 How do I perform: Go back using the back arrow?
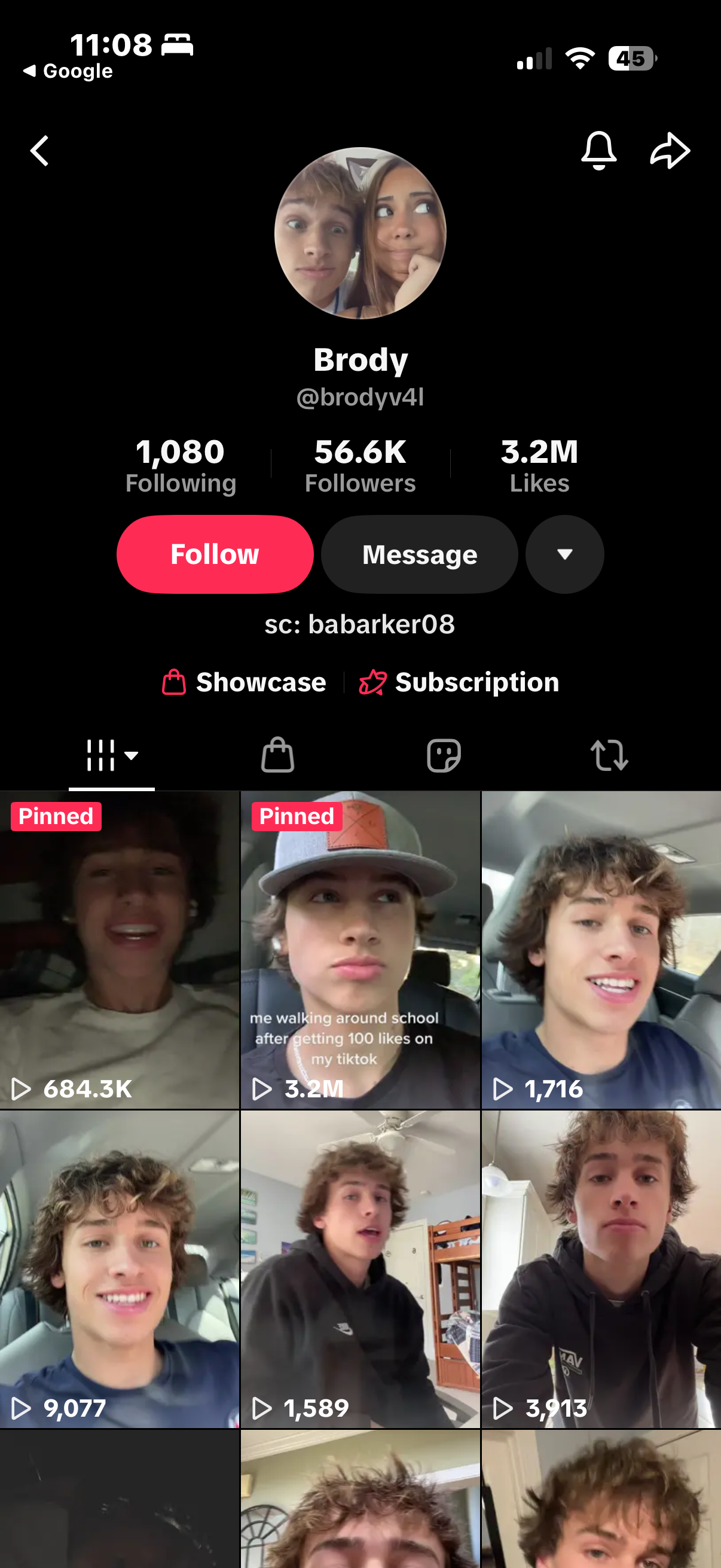39,151
